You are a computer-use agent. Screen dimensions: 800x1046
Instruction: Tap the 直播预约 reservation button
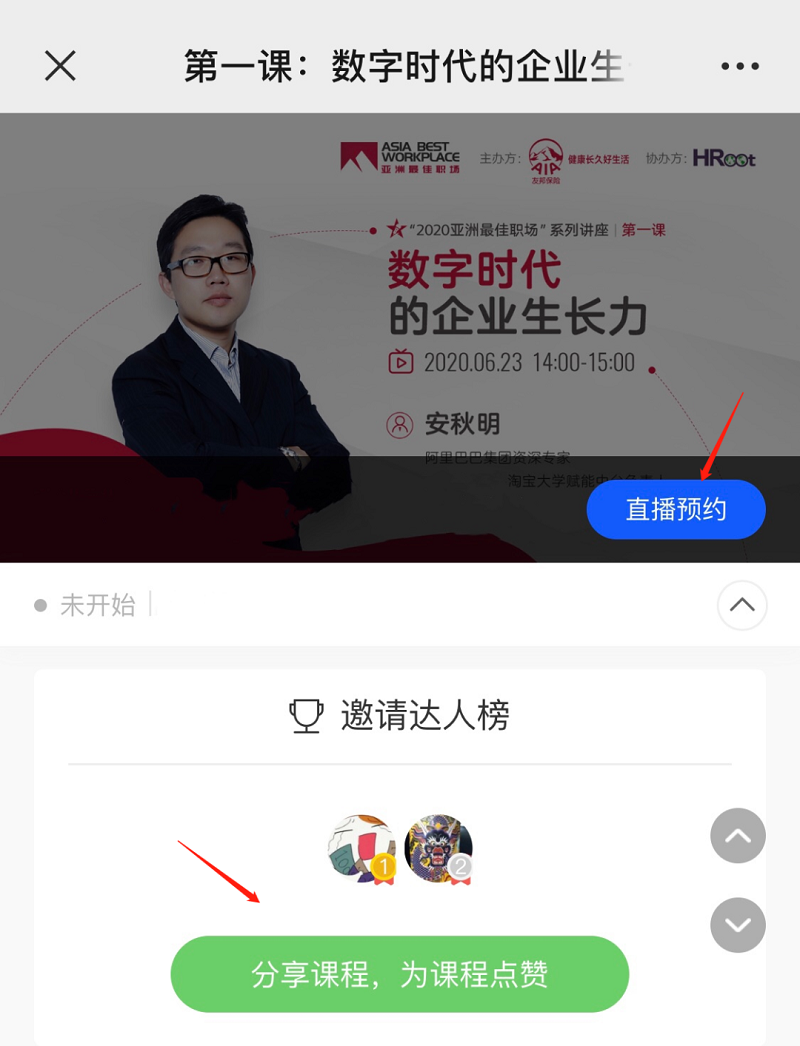point(676,510)
